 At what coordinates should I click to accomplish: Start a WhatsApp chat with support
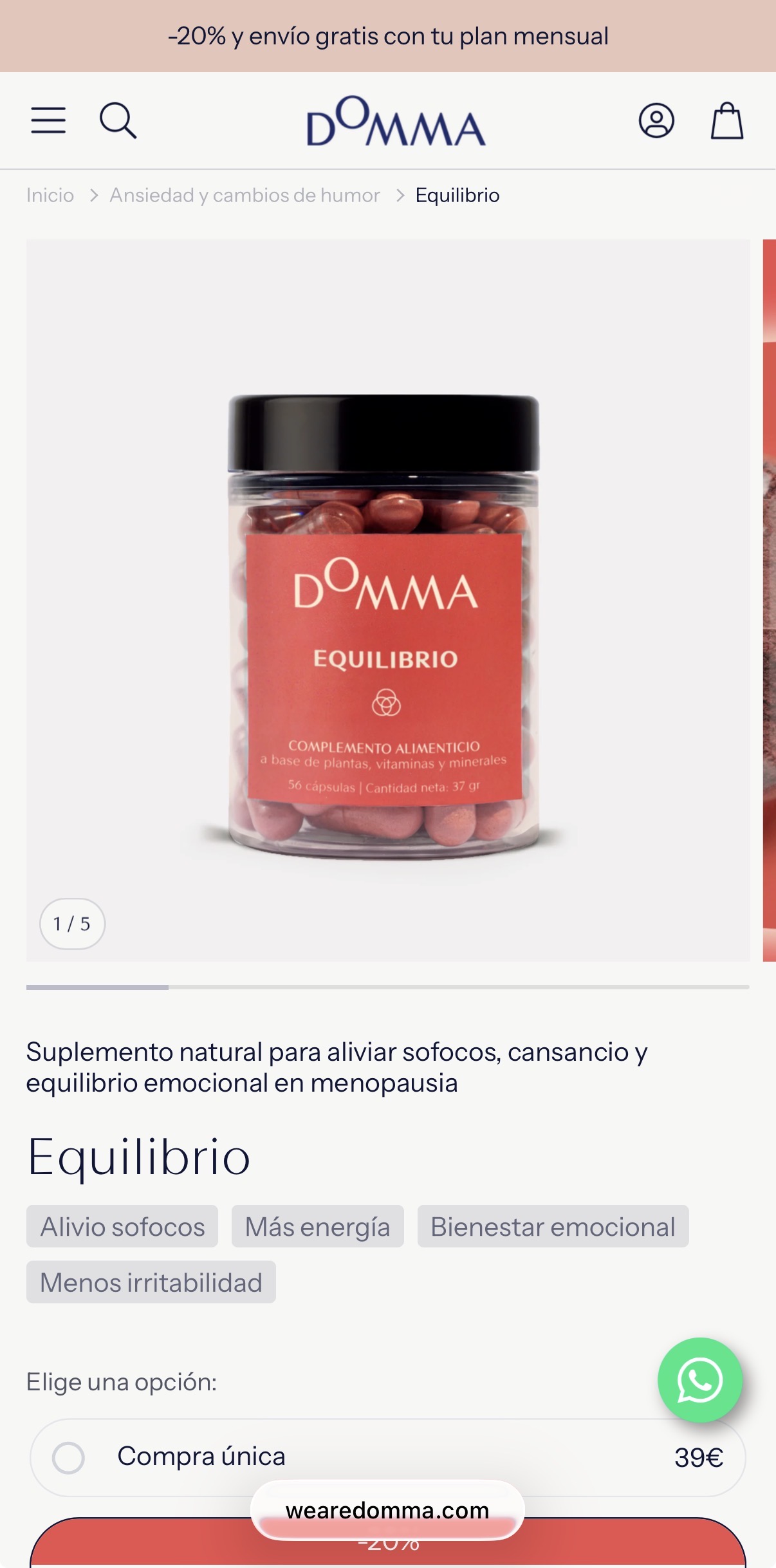point(699,1379)
